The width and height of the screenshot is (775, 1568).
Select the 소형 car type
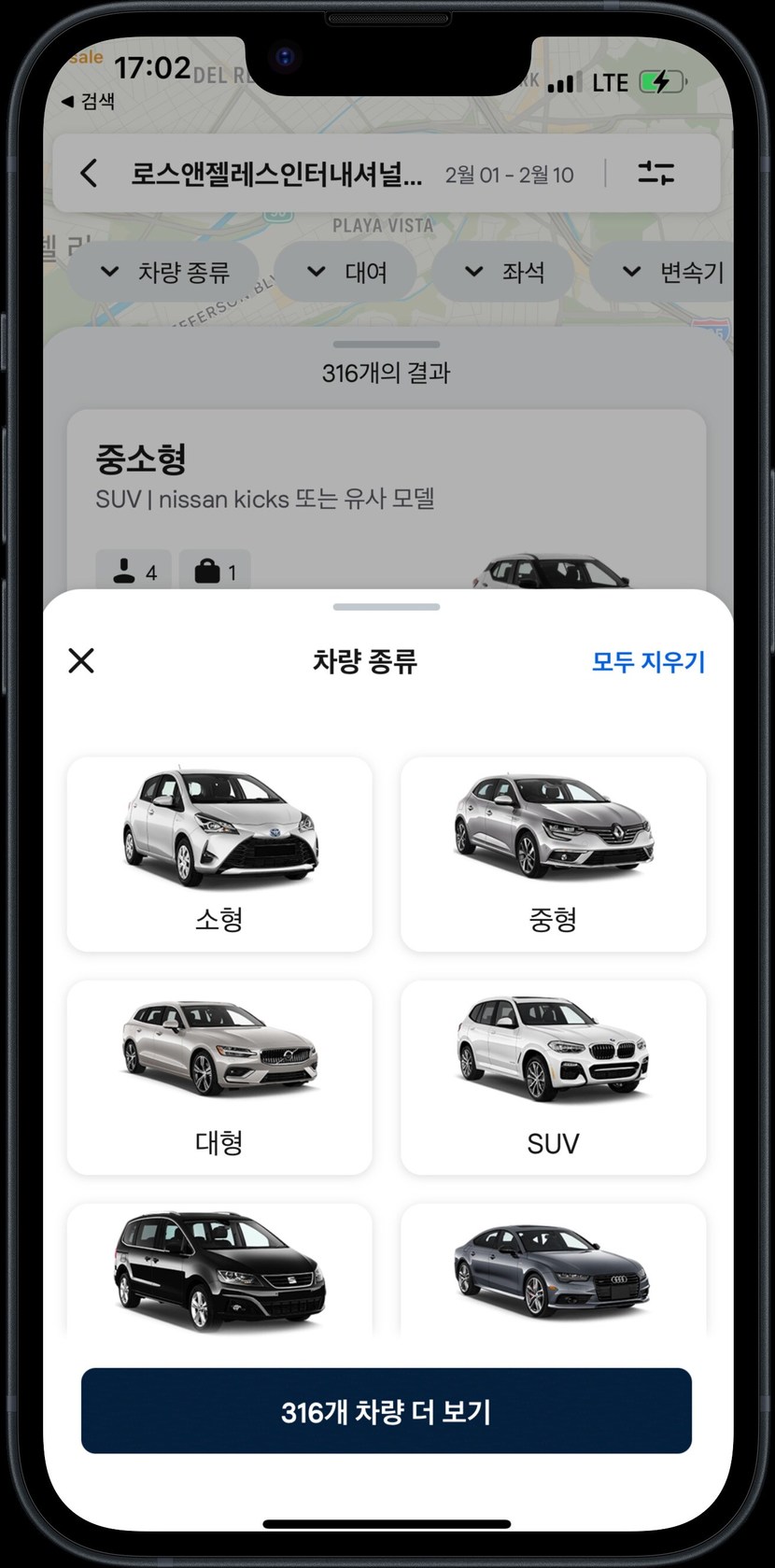pyautogui.click(x=219, y=854)
